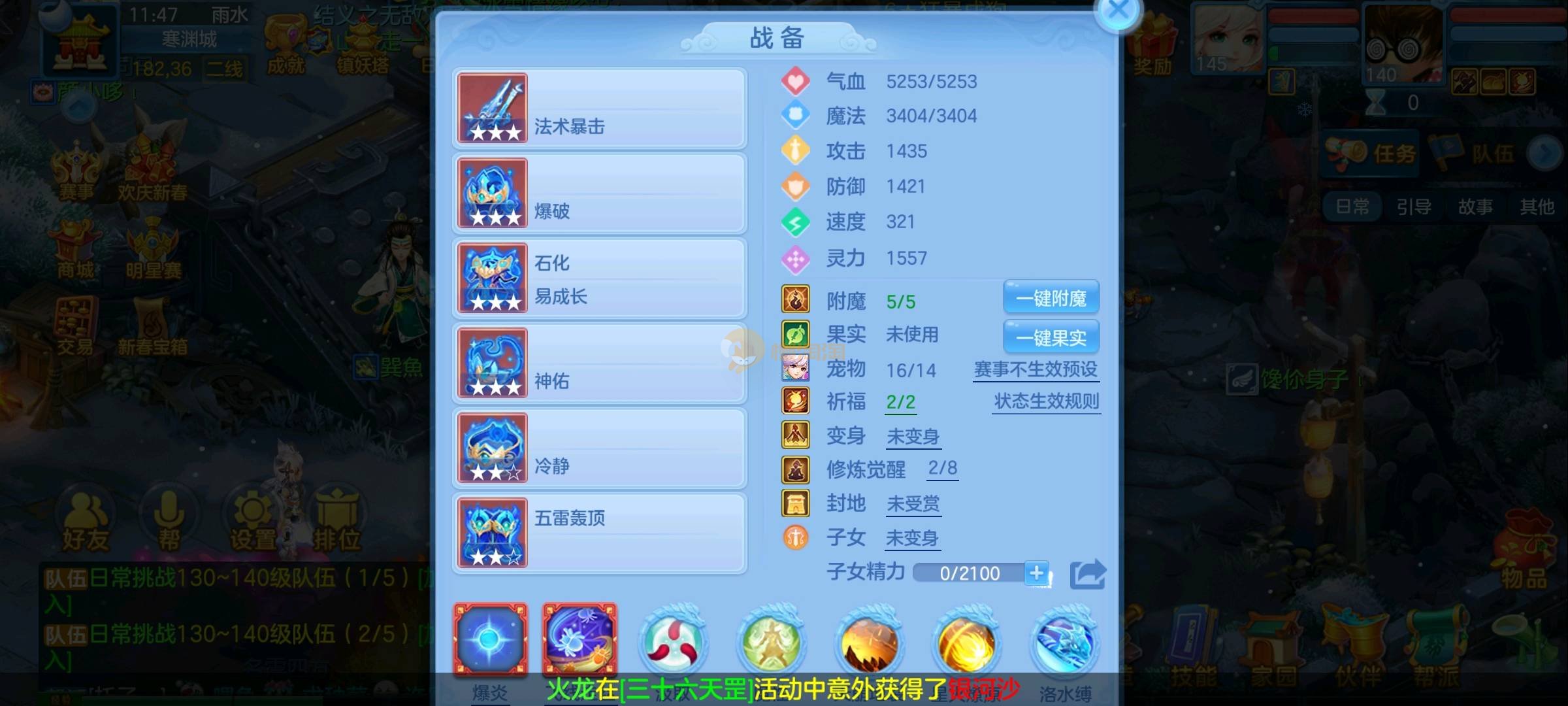Open the 状态生效规则 link
The image size is (1568, 706).
click(x=1046, y=401)
